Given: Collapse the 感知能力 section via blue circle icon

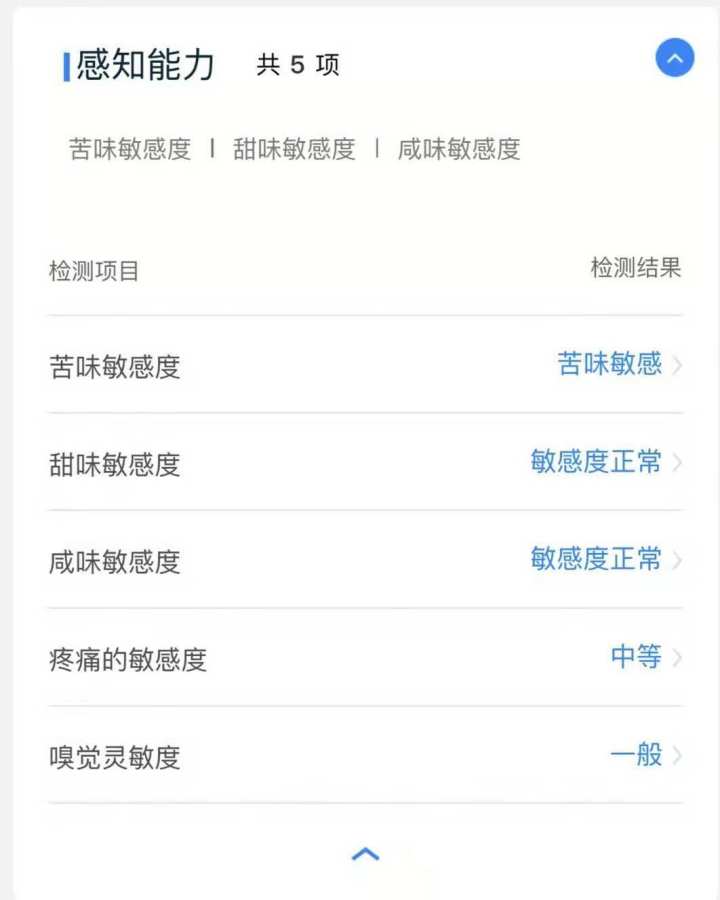Looking at the screenshot, I should click(x=675, y=57).
